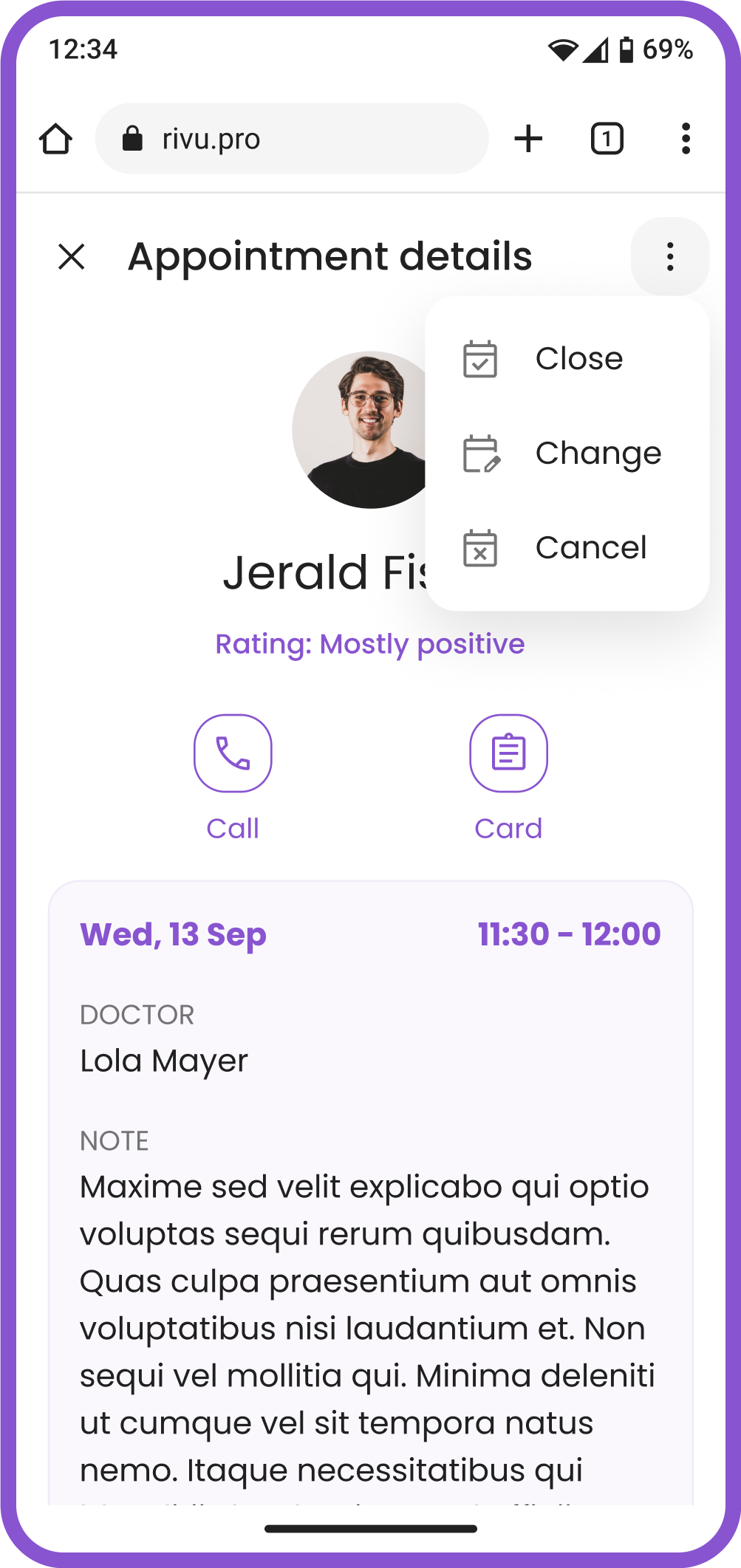Click the Cancel appointment calendar-x icon
This screenshot has height=1568, width=741.
pos(481,547)
